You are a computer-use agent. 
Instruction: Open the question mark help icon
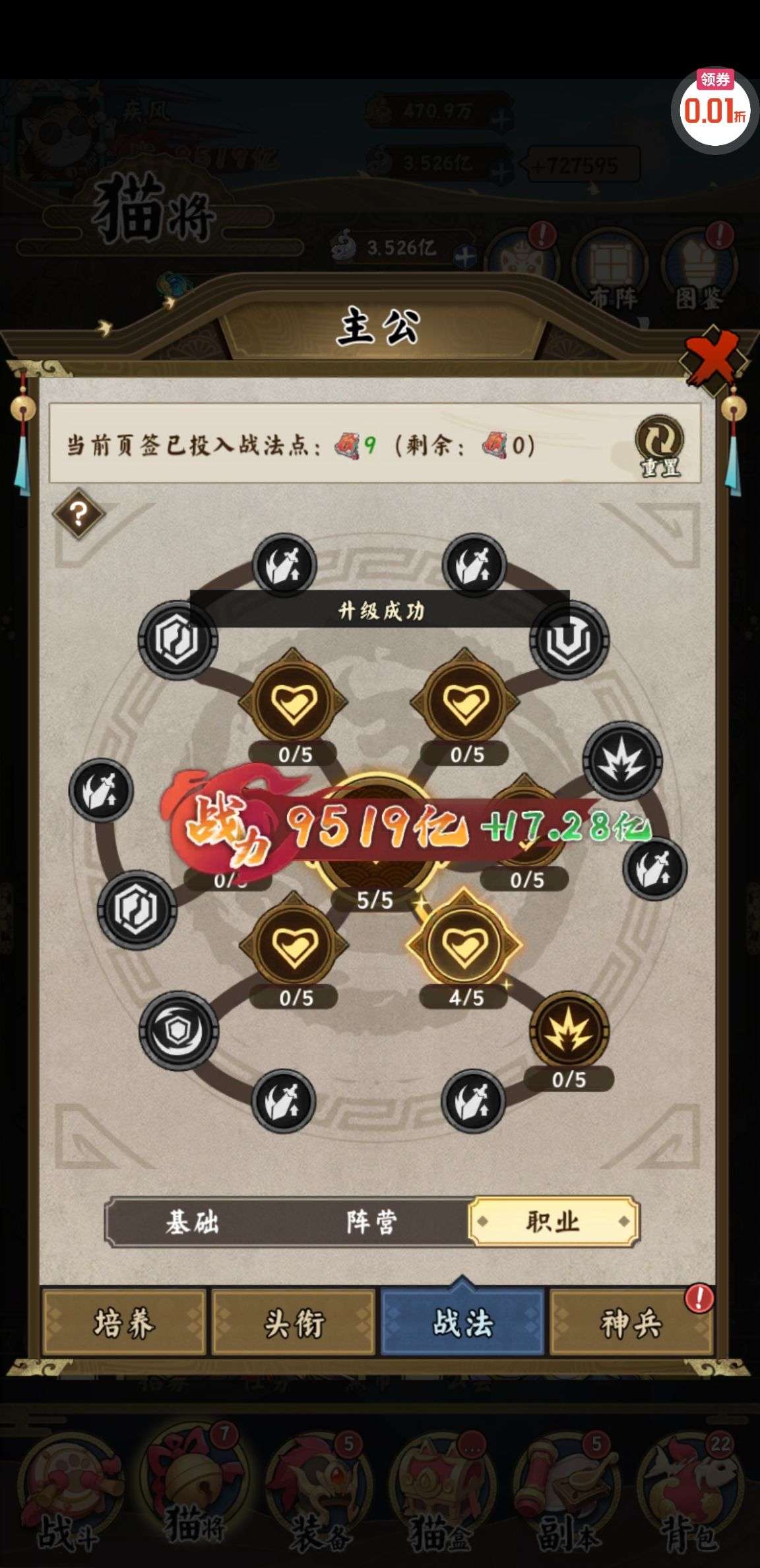(79, 513)
